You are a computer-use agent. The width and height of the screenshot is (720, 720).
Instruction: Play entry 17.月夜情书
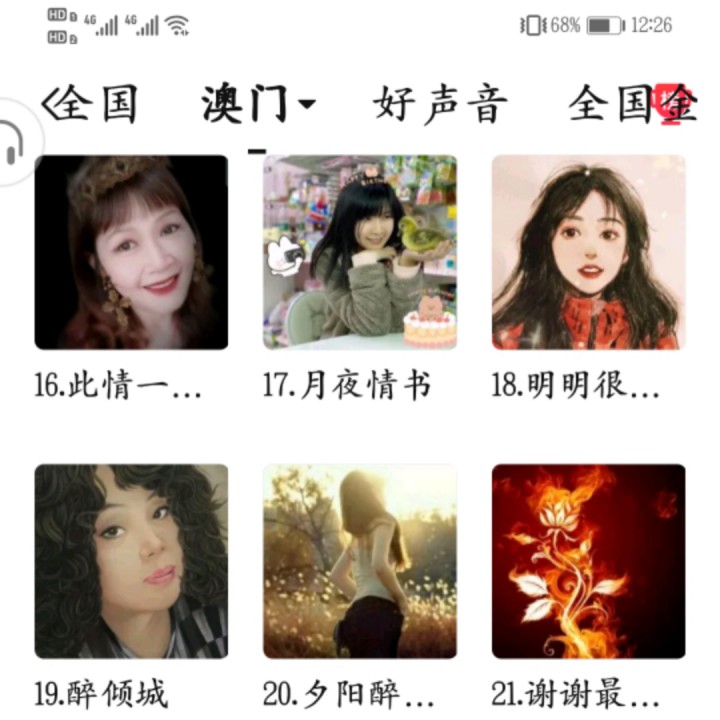pos(360,252)
